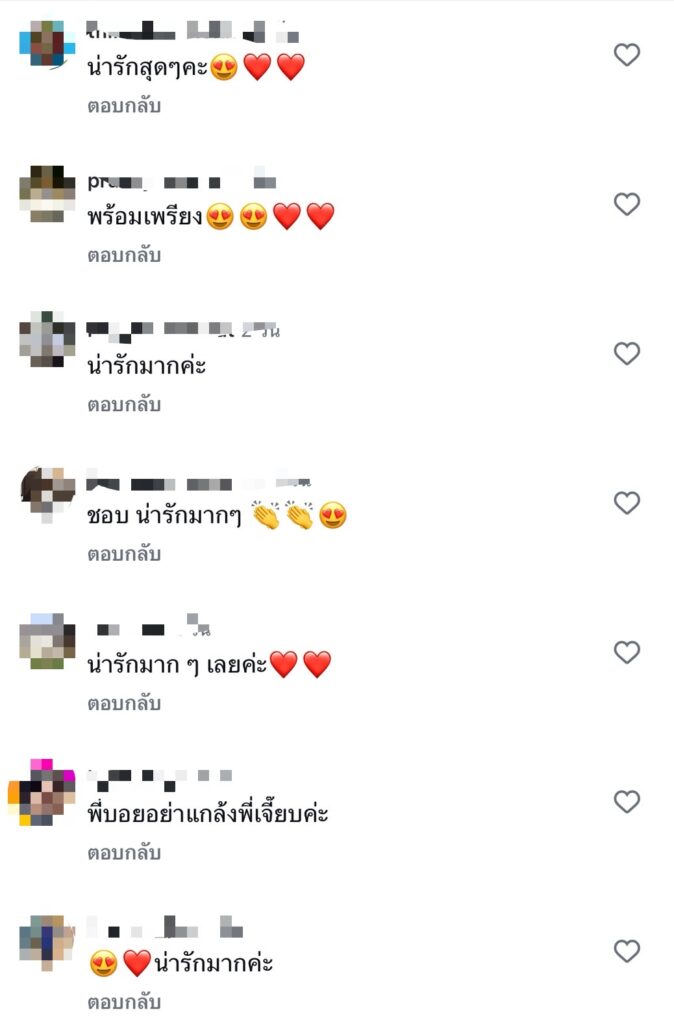Like the comment ชอบ น่ารักมากๆ
This screenshot has height=1024, width=674.
pos(626,503)
